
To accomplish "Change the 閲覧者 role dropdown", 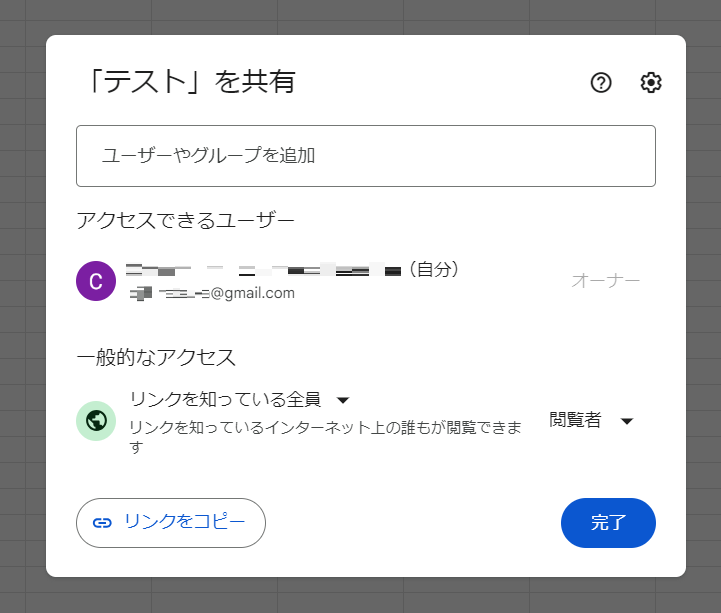I will pos(592,421).
